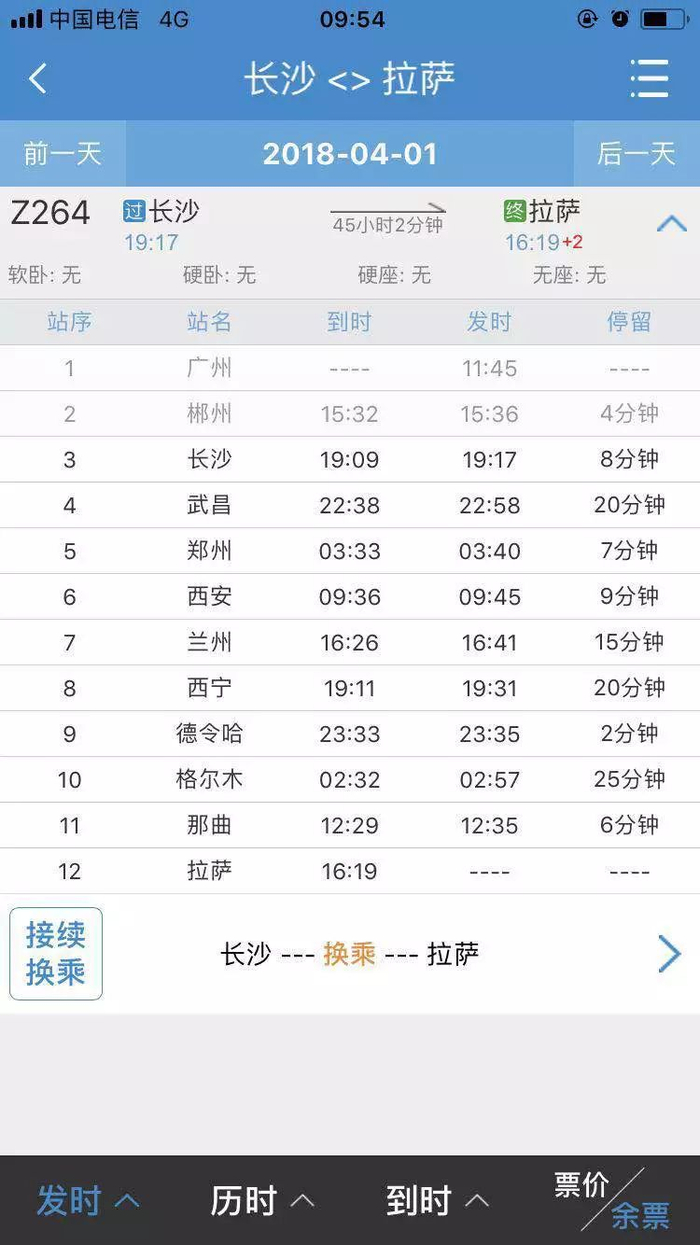Sort by arrival time (到时)
This screenshot has width=700, height=1245.
(437, 1201)
